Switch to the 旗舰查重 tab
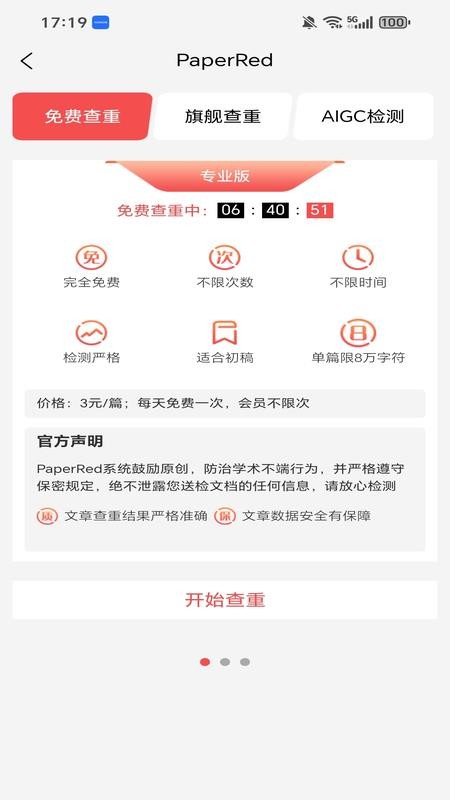Screen dimensions: 450x800 [223, 116]
